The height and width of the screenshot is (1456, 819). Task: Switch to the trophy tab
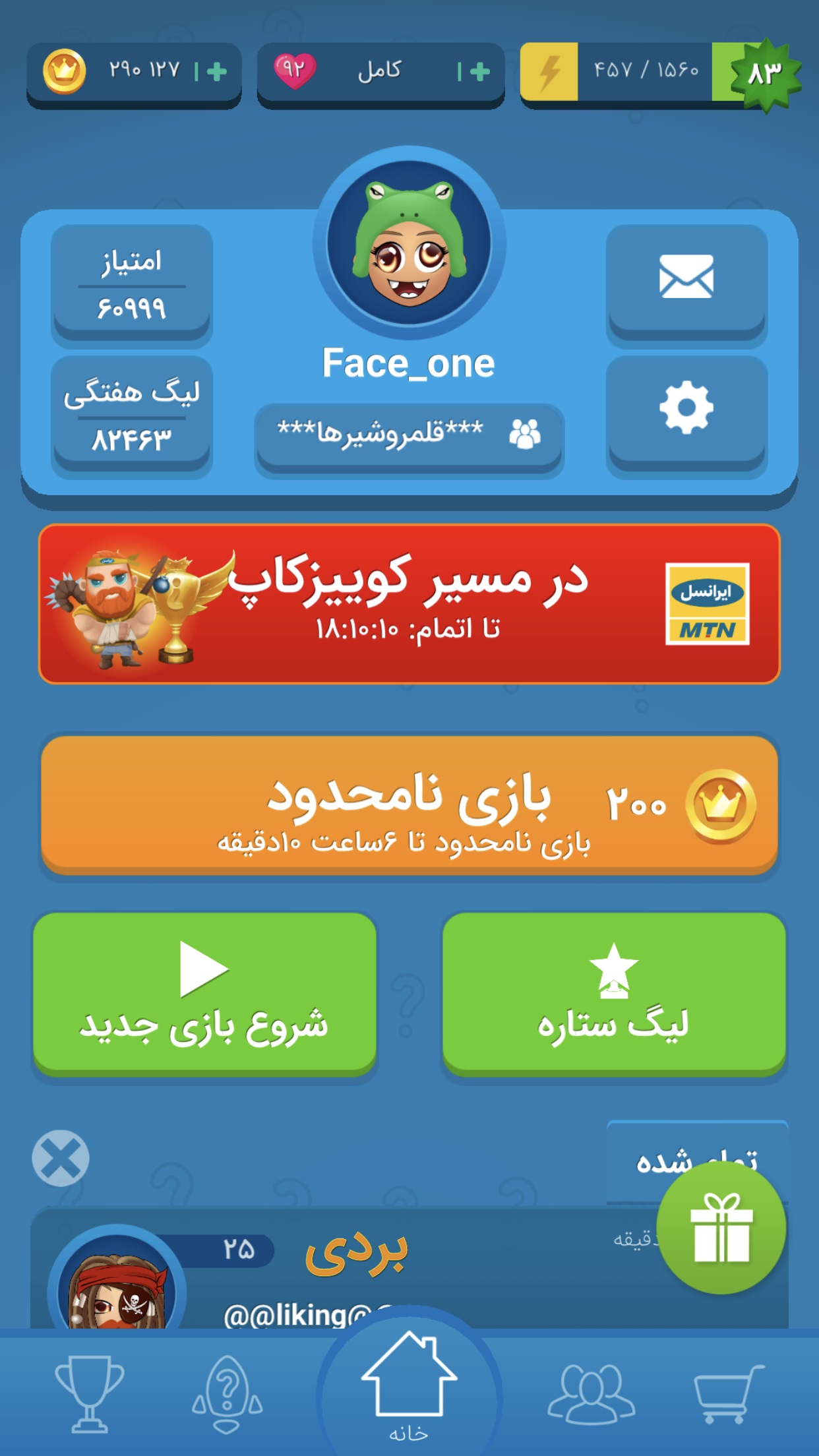tap(89, 1393)
